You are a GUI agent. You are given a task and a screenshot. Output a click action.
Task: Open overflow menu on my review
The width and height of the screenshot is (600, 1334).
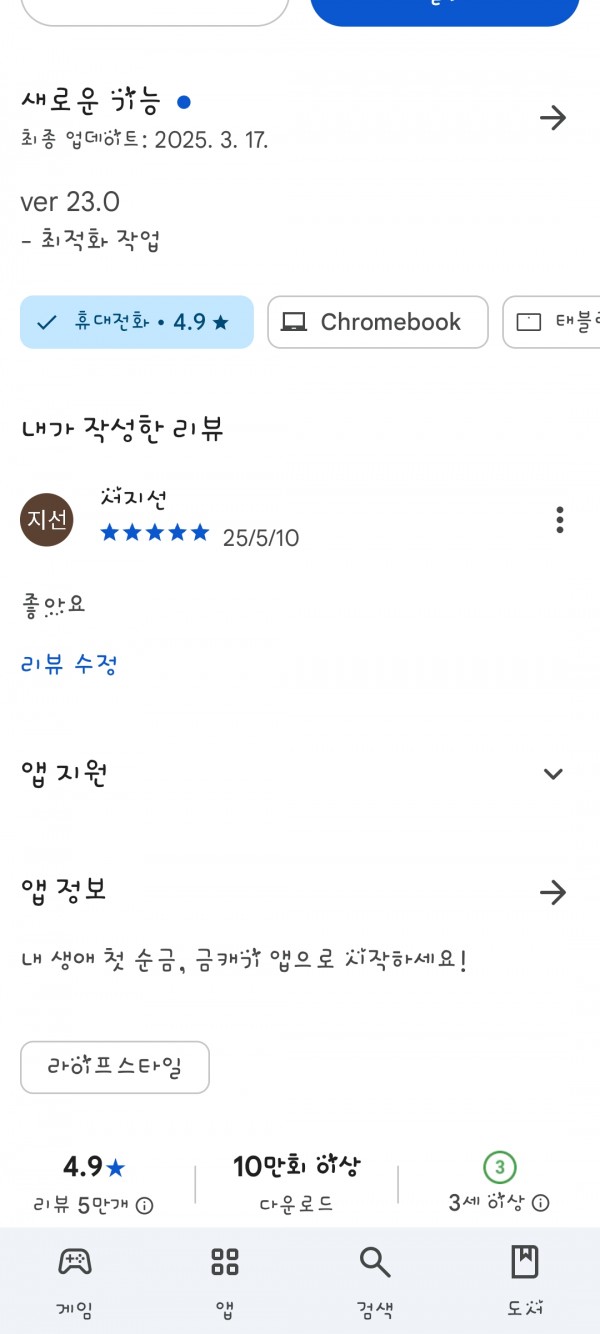tap(560, 520)
